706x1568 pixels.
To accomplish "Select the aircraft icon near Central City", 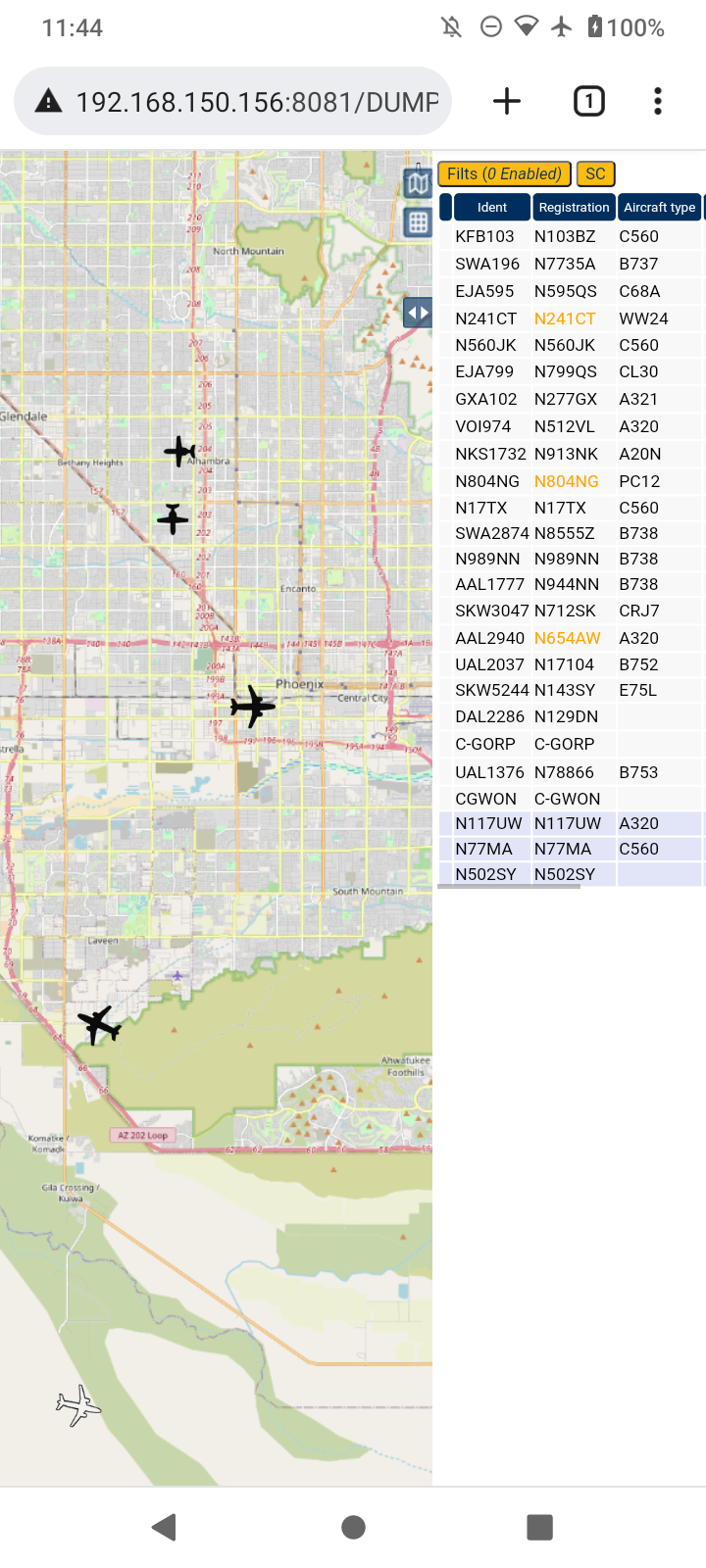I will pyautogui.click(x=253, y=706).
